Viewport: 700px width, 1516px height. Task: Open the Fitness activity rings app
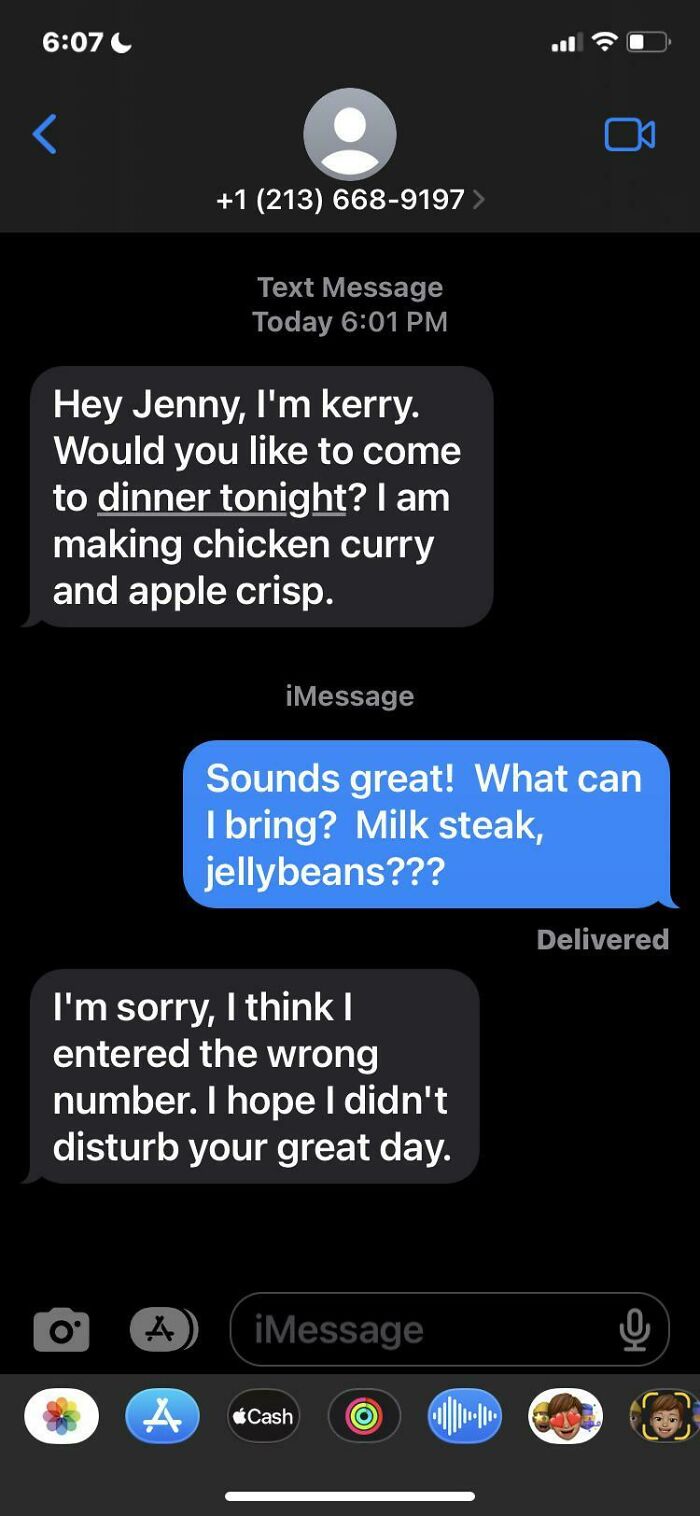(x=364, y=1416)
